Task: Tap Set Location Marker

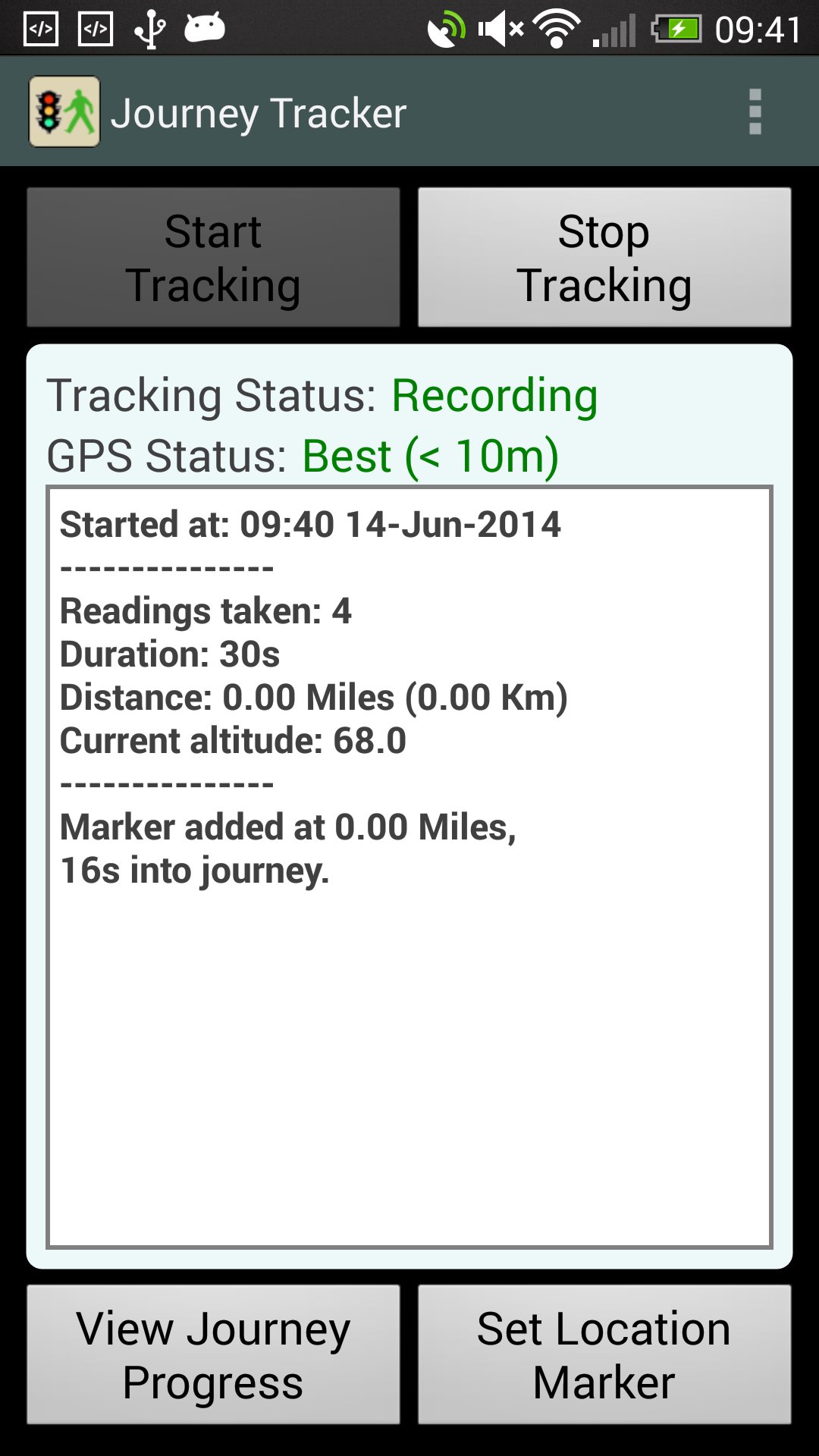Action: tap(601, 1354)
